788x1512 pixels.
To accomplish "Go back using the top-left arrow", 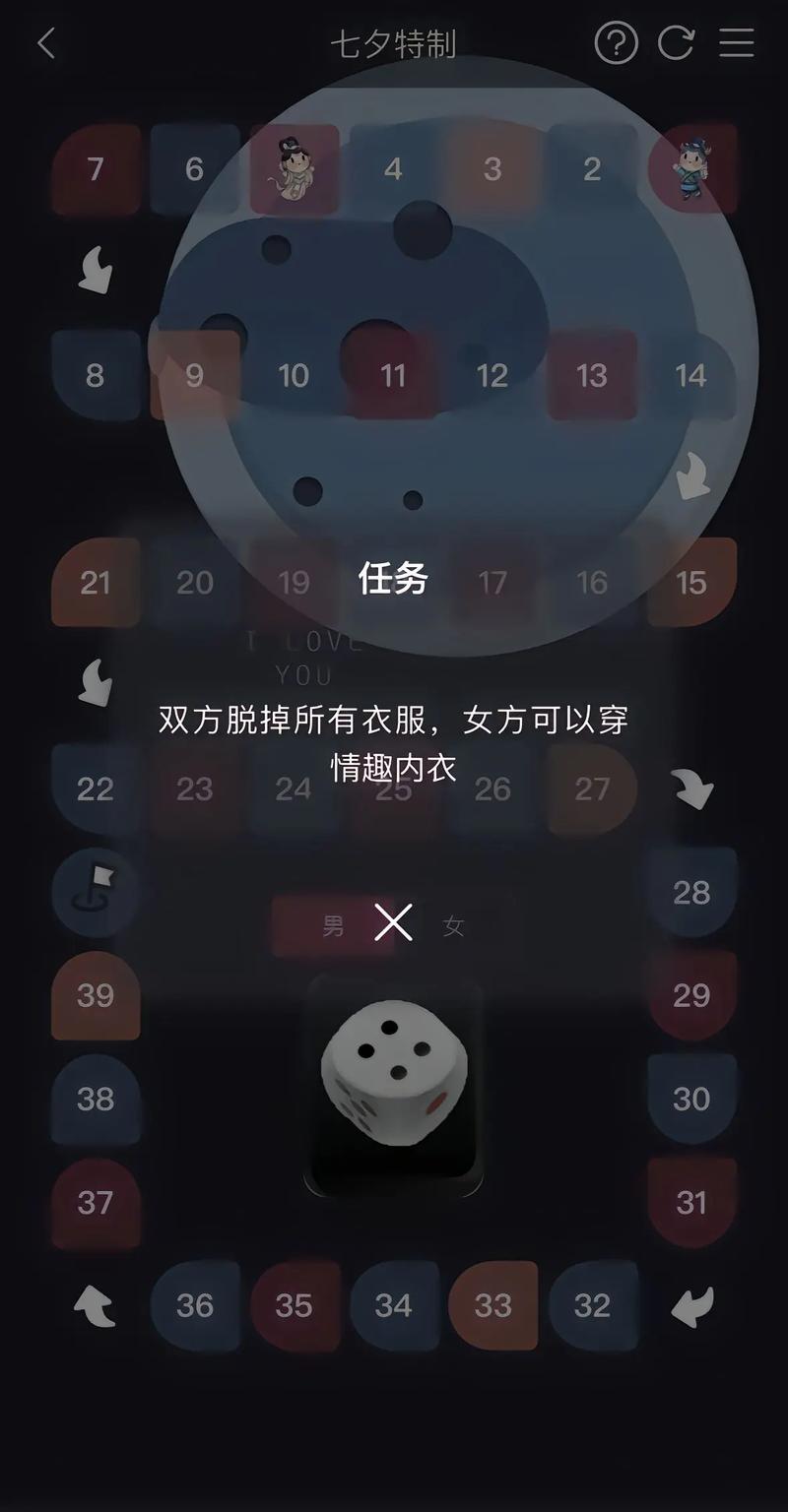I will pyautogui.click(x=46, y=43).
